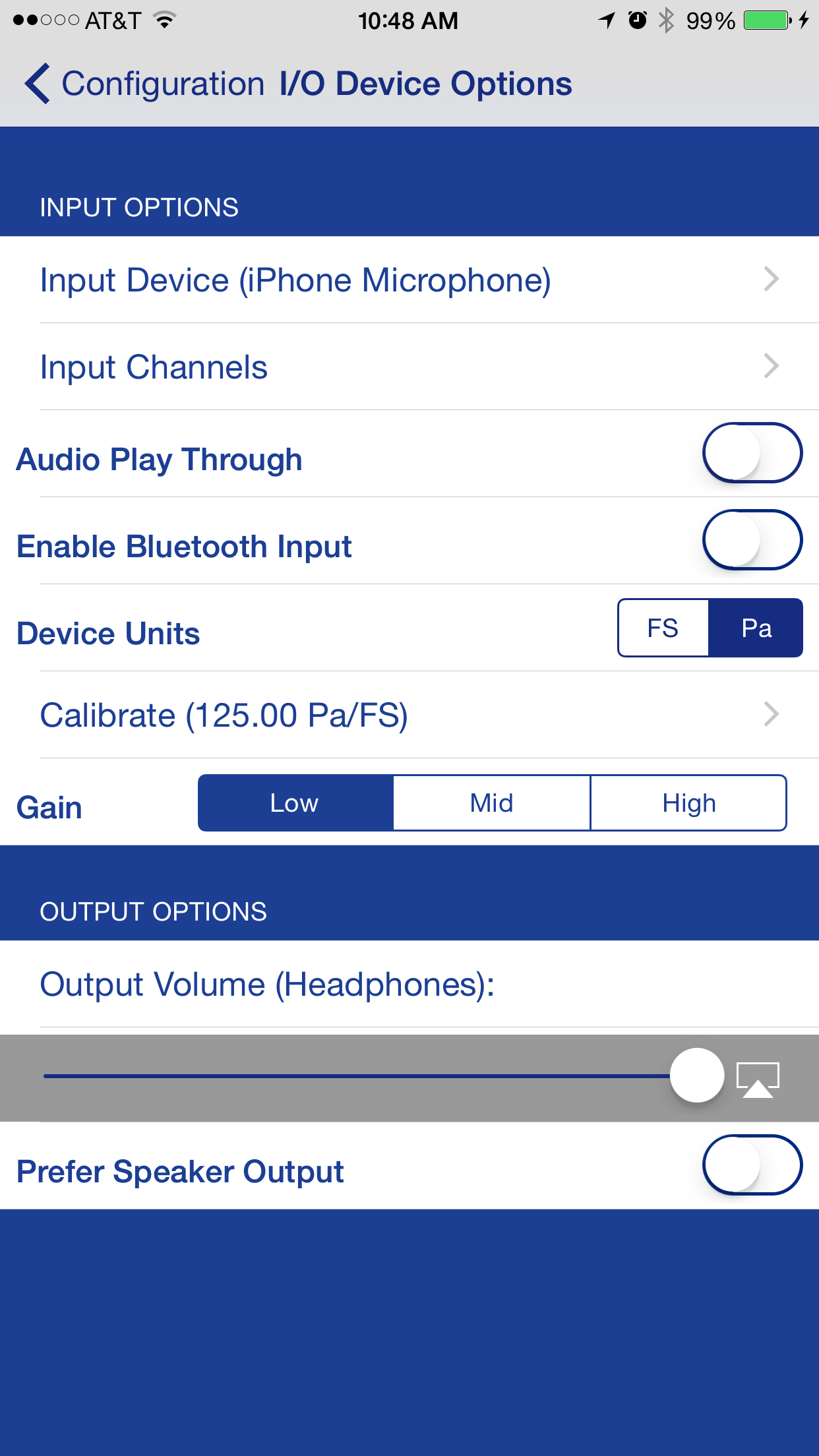Viewport: 819px width, 1456px height.
Task: Set Gain to High
Action: coord(688,803)
